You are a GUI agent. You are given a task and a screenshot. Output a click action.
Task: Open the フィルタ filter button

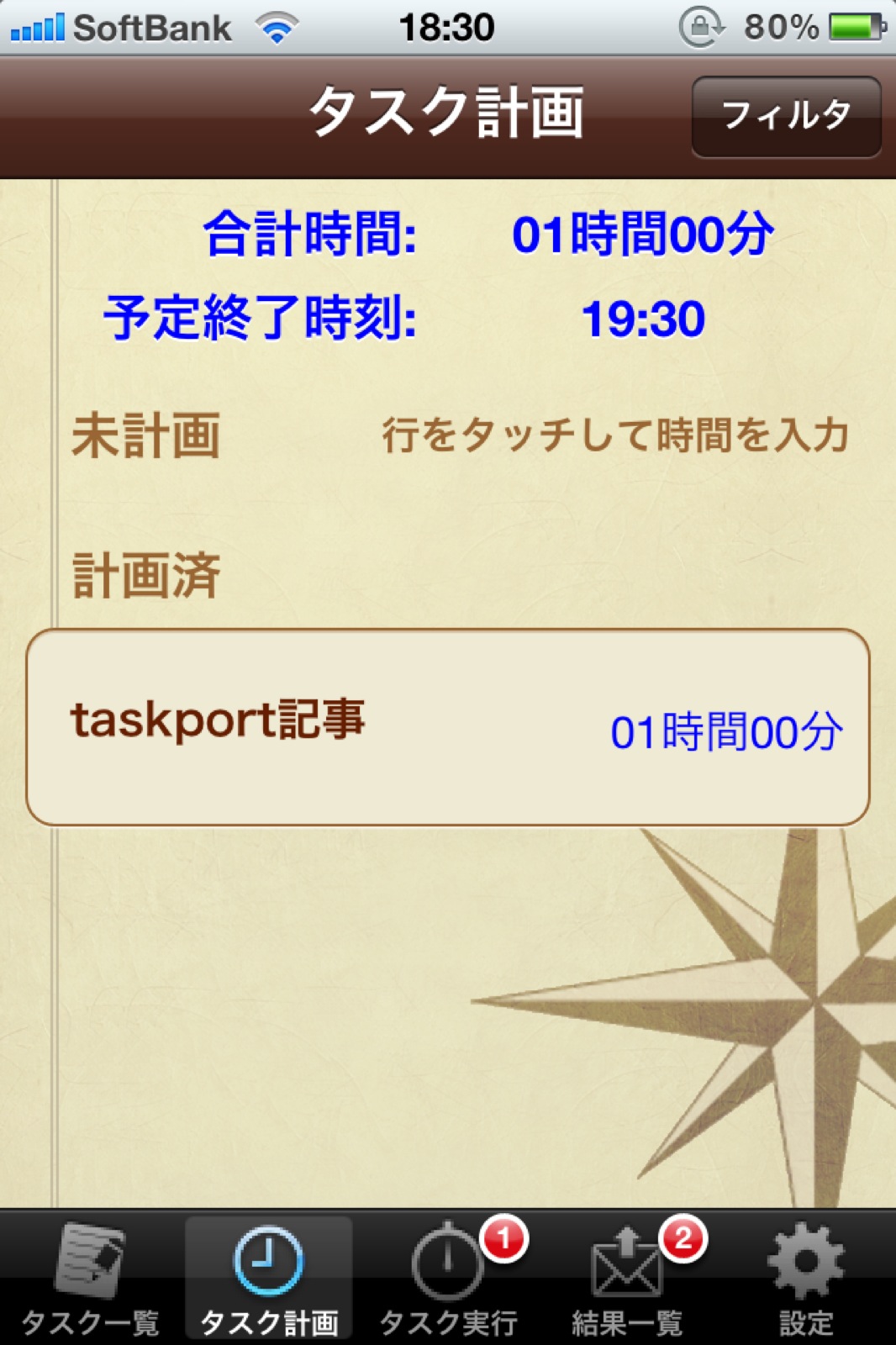[x=786, y=116]
